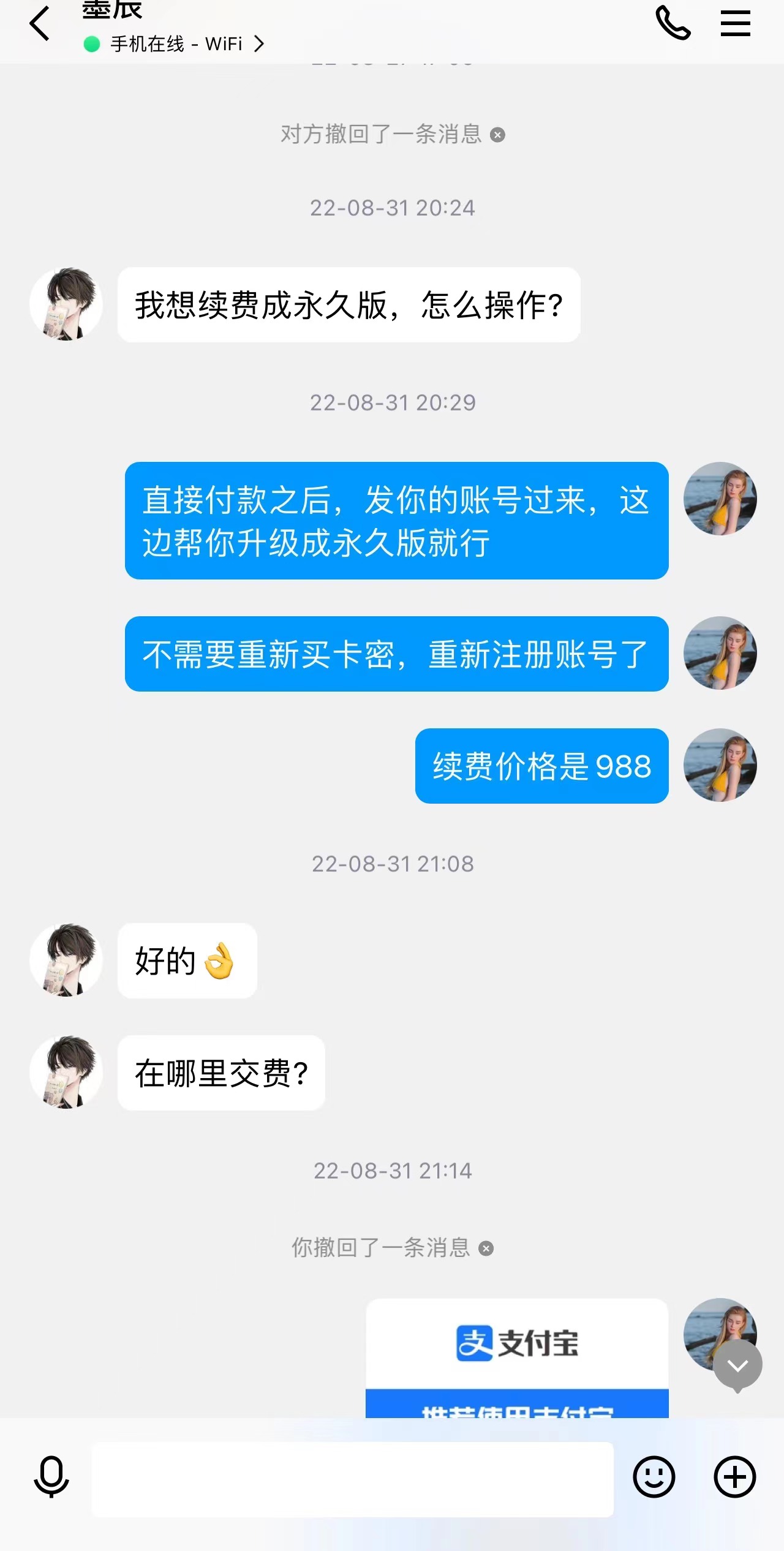784x1551 pixels.
Task: Dismiss the 对方撤回了一条消息 notice
Action: coord(498,135)
